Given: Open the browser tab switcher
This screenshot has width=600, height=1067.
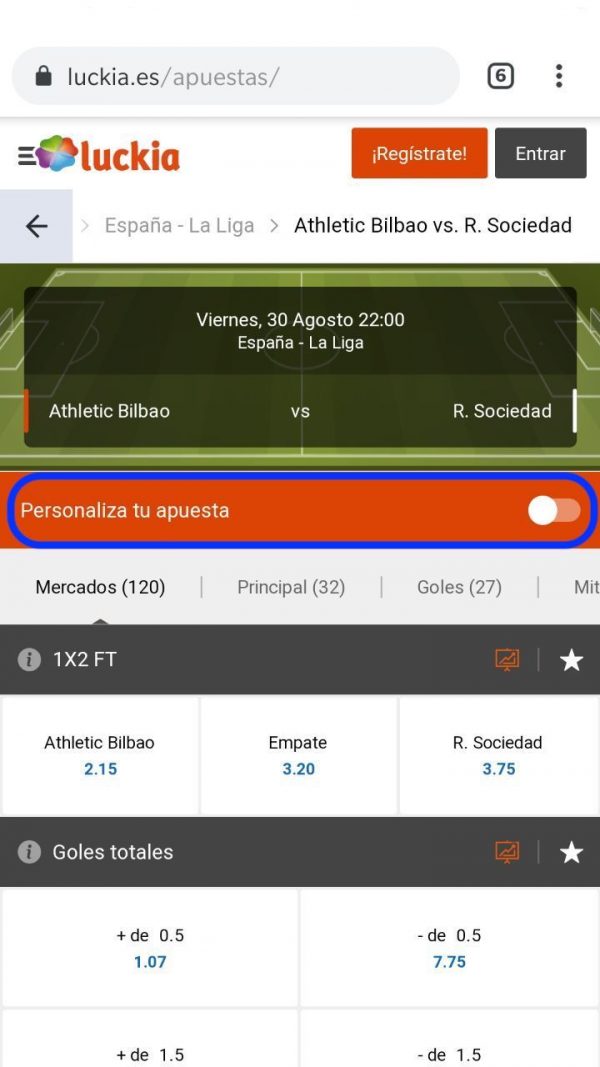Looking at the screenshot, I should pyautogui.click(x=500, y=76).
